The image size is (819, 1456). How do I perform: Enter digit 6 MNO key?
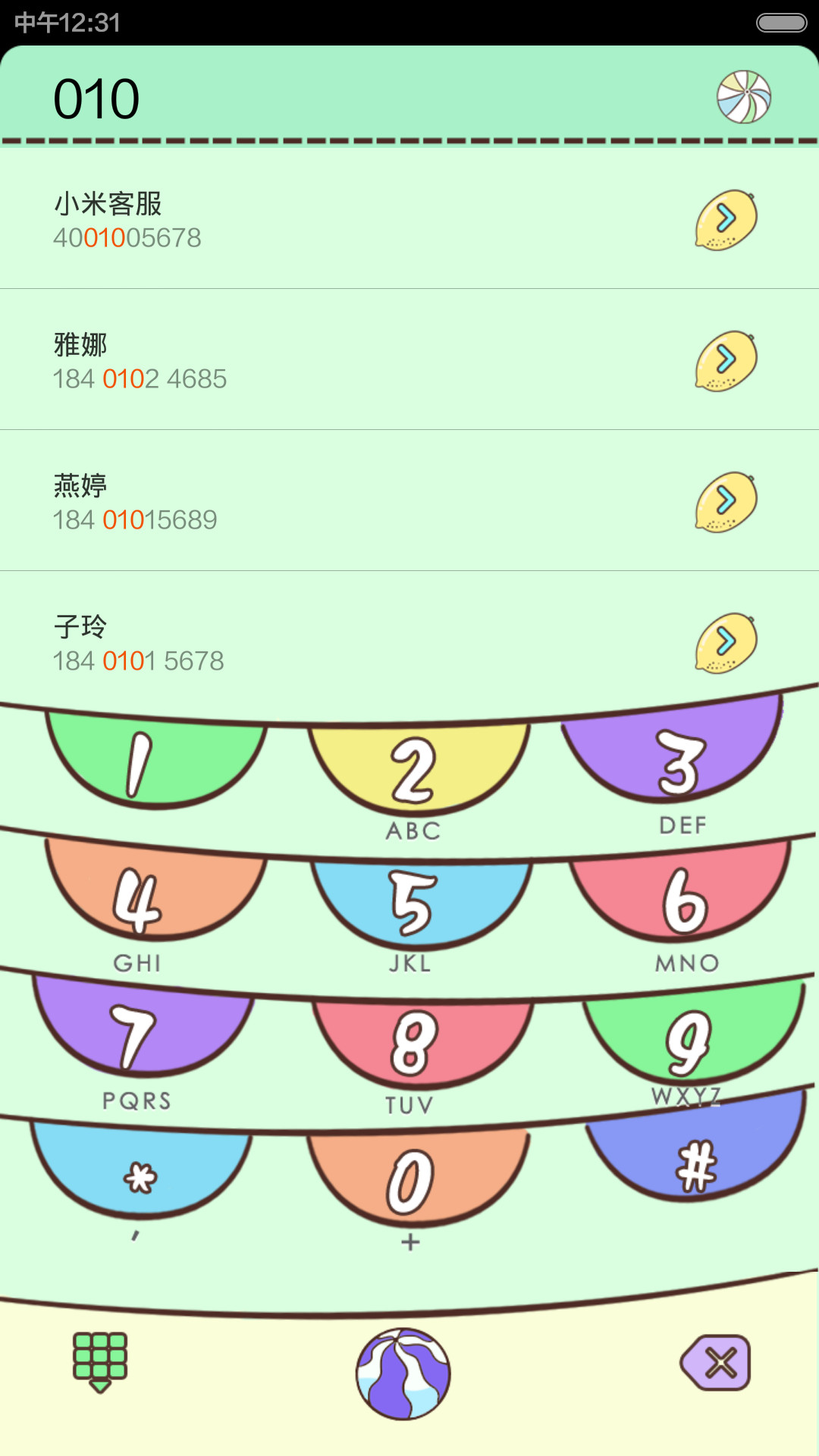click(681, 906)
